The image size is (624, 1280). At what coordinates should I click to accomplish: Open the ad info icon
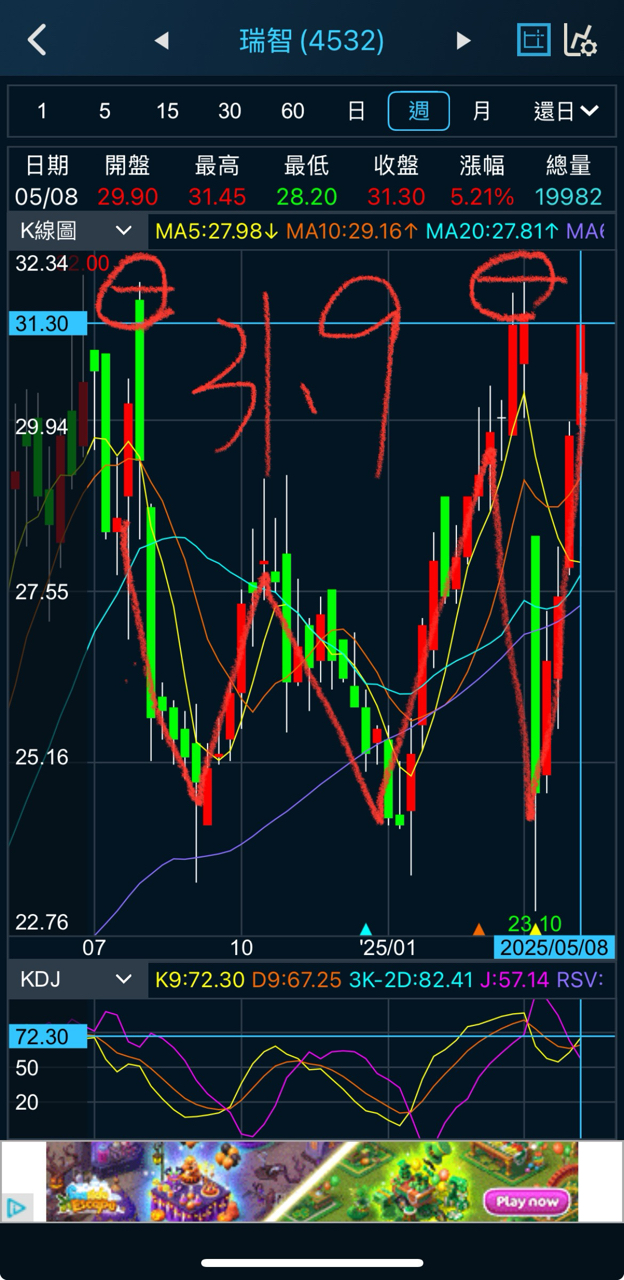point(16,1208)
